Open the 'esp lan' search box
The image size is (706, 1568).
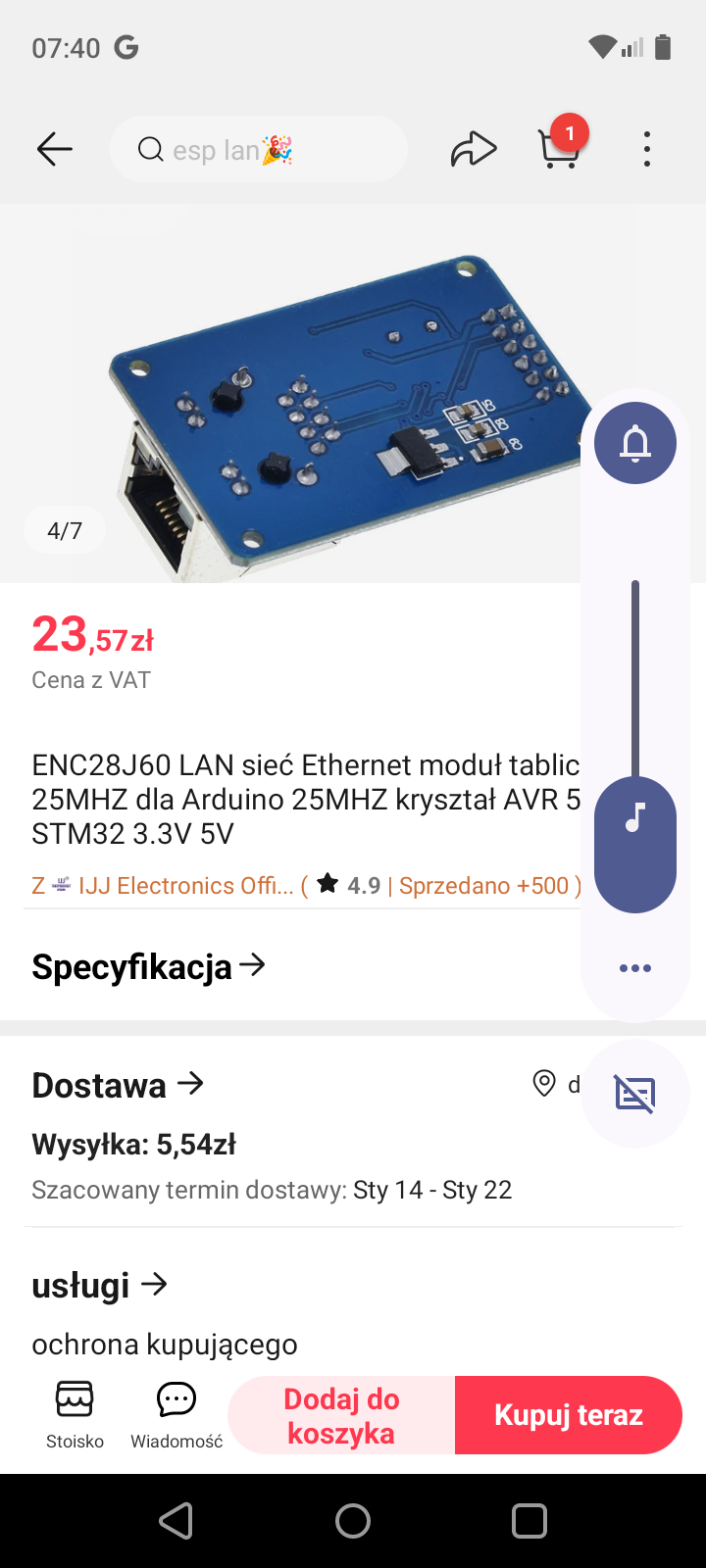(259, 149)
